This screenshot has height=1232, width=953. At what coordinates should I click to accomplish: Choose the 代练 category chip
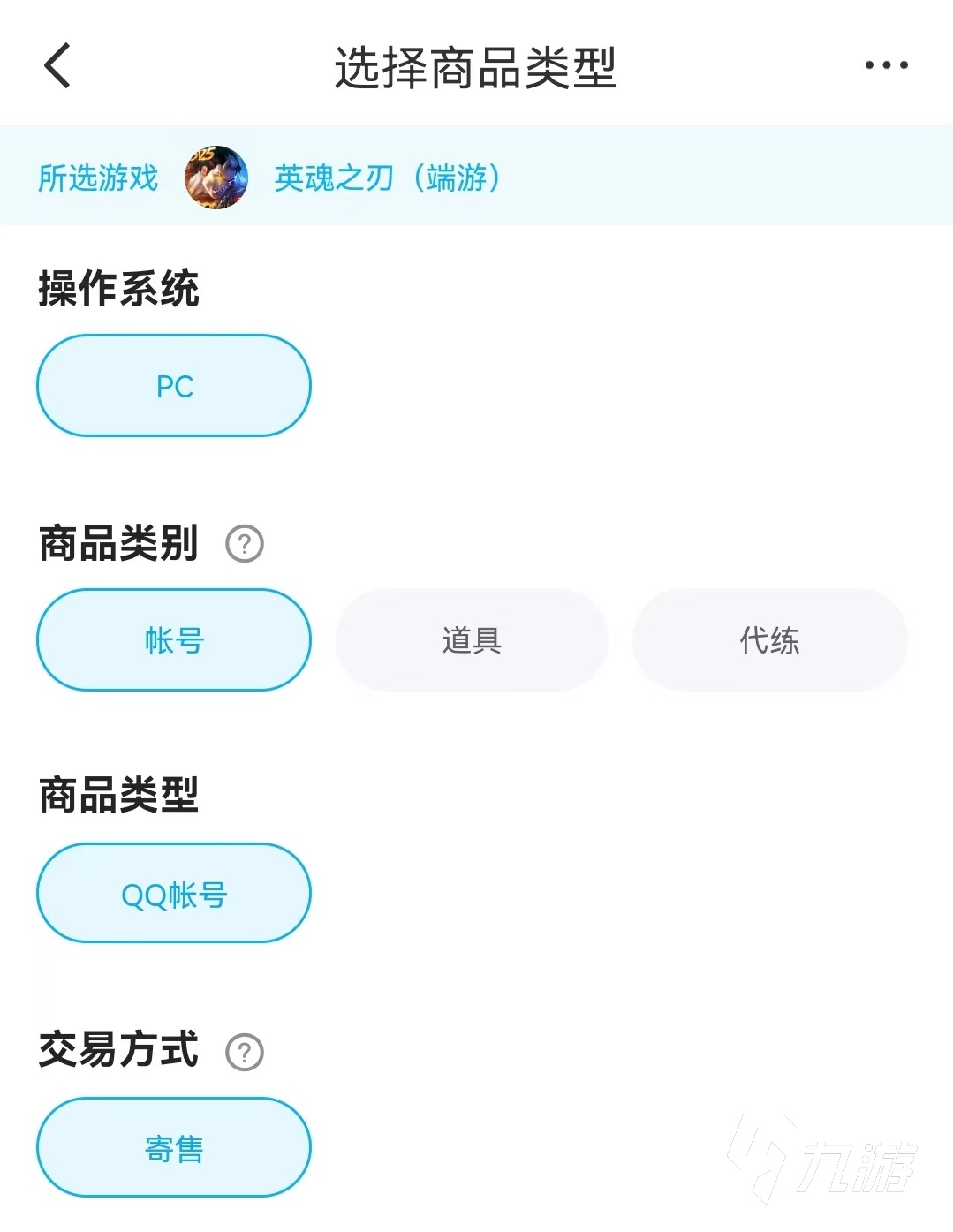(769, 640)
